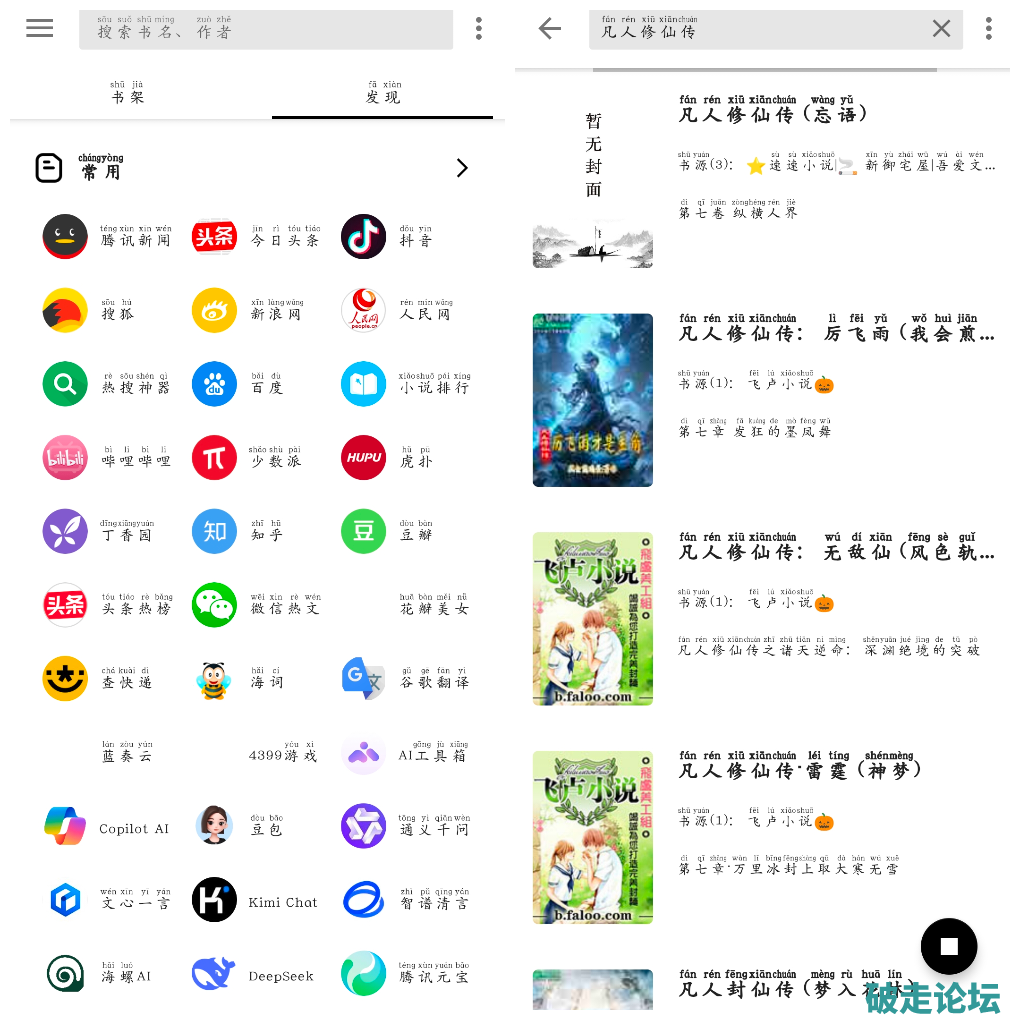Open 百度 shortcut
Screen dimensions: 1020x1020
coord(243,385)
